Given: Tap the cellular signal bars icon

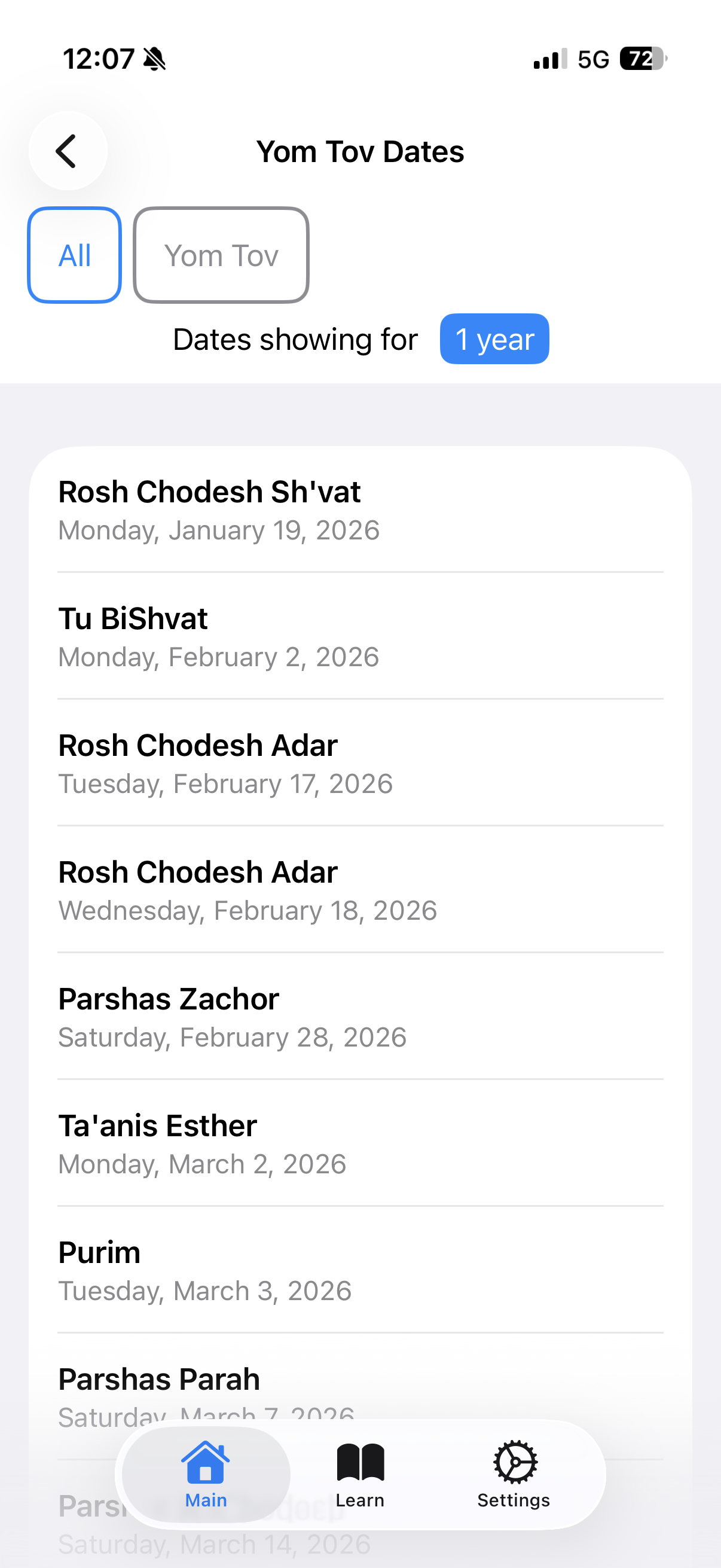Looking at the screenshot, I should 548,58.
